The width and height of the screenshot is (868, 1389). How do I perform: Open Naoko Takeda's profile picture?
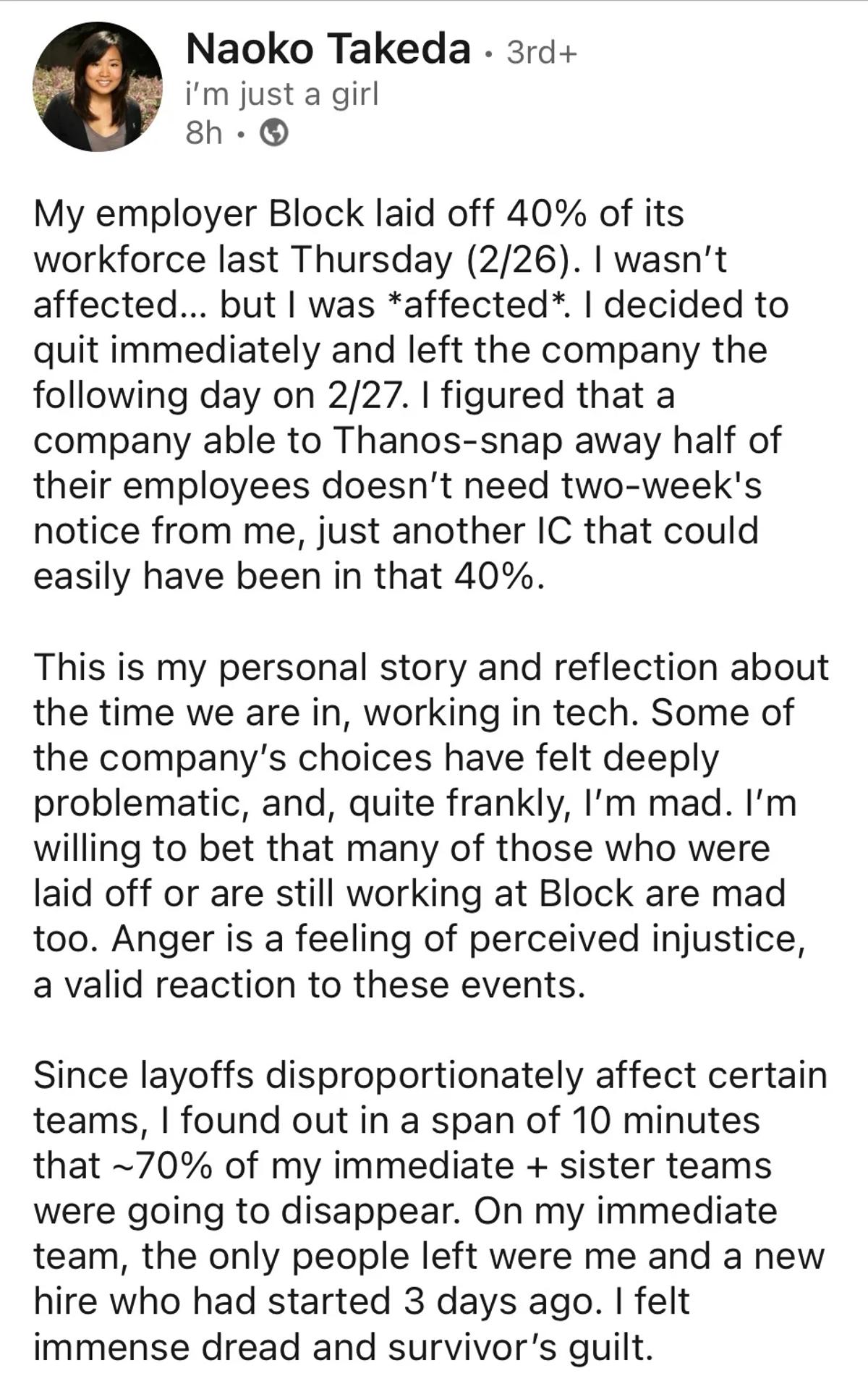98,87
